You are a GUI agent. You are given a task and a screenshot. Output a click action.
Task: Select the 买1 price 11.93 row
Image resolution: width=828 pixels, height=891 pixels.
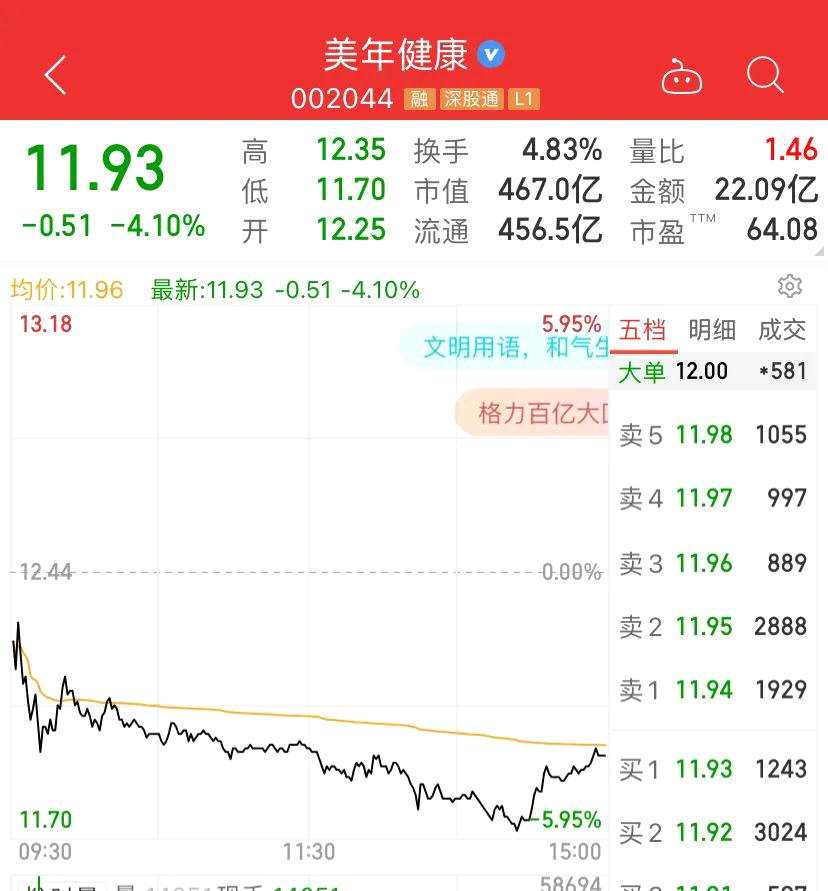[x=713, y=769]
